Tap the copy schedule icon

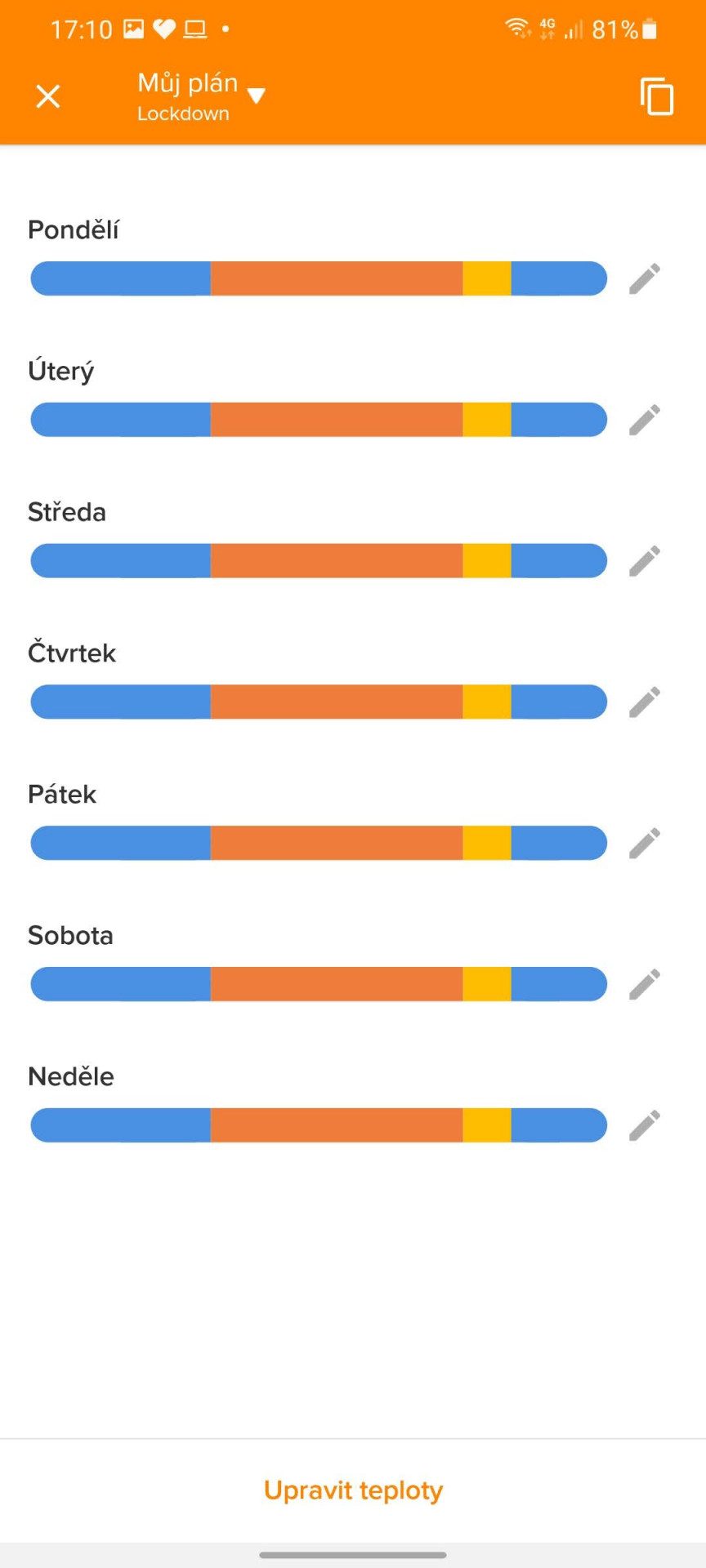657,96
